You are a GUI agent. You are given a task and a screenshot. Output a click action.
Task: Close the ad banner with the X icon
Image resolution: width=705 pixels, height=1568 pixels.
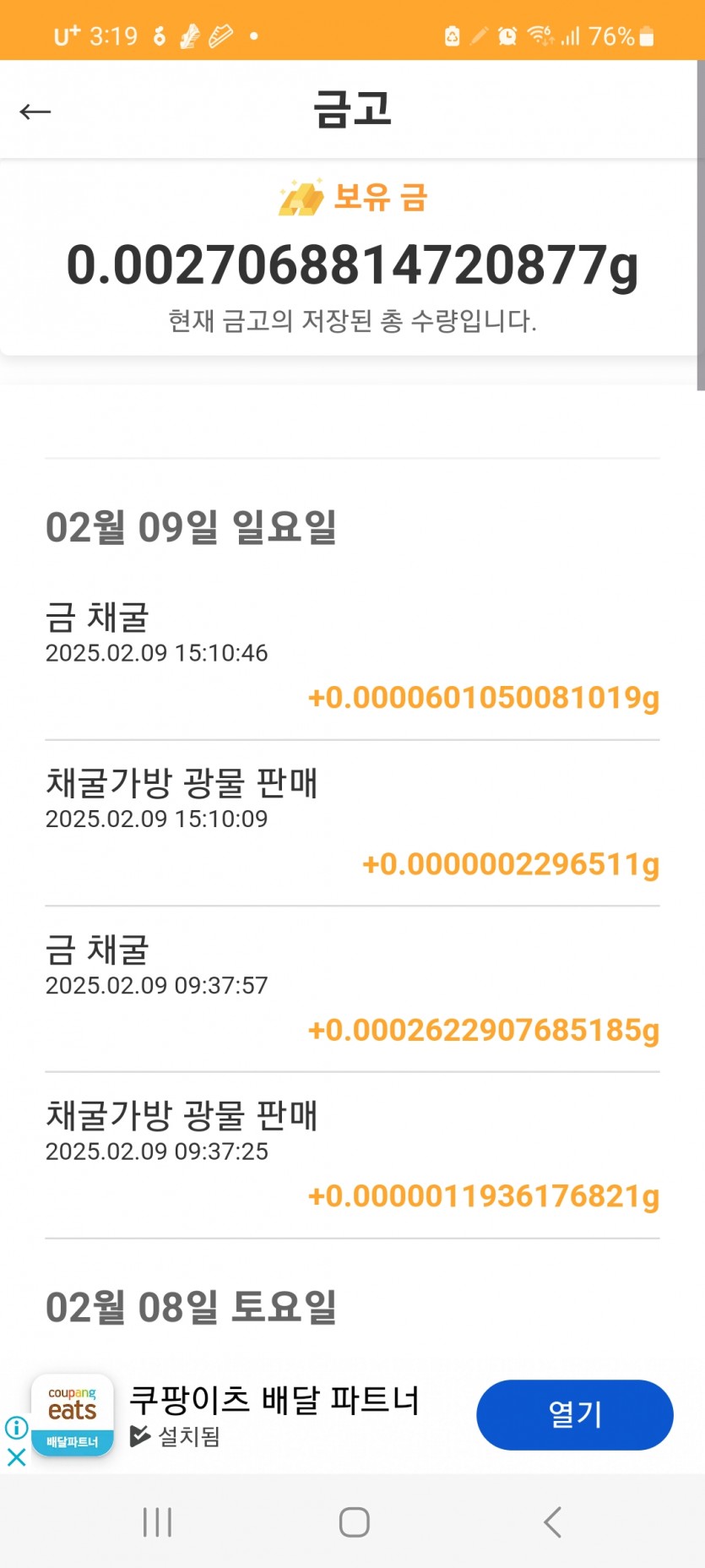[x=16, y=1456]
